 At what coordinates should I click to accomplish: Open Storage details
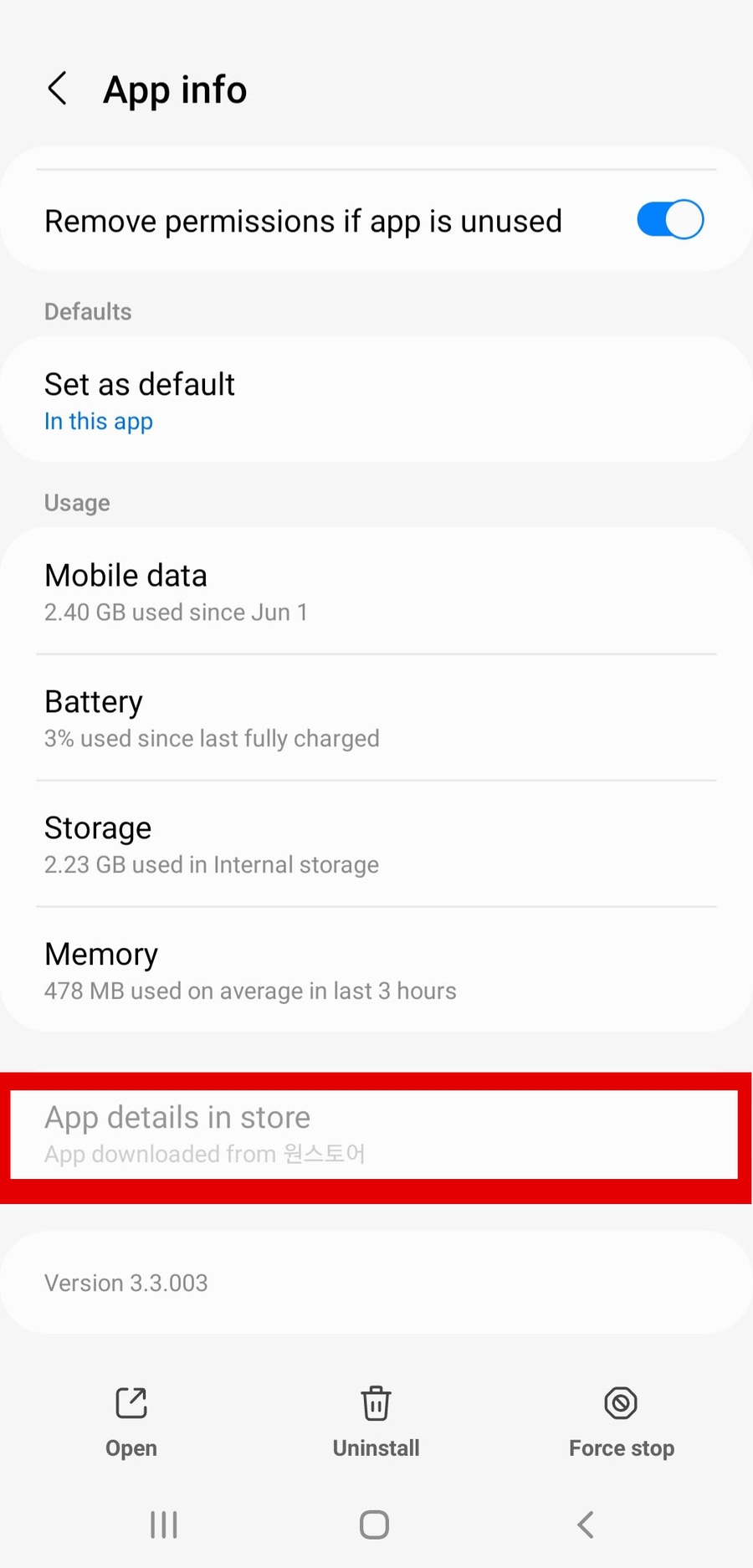click(376, 844)
